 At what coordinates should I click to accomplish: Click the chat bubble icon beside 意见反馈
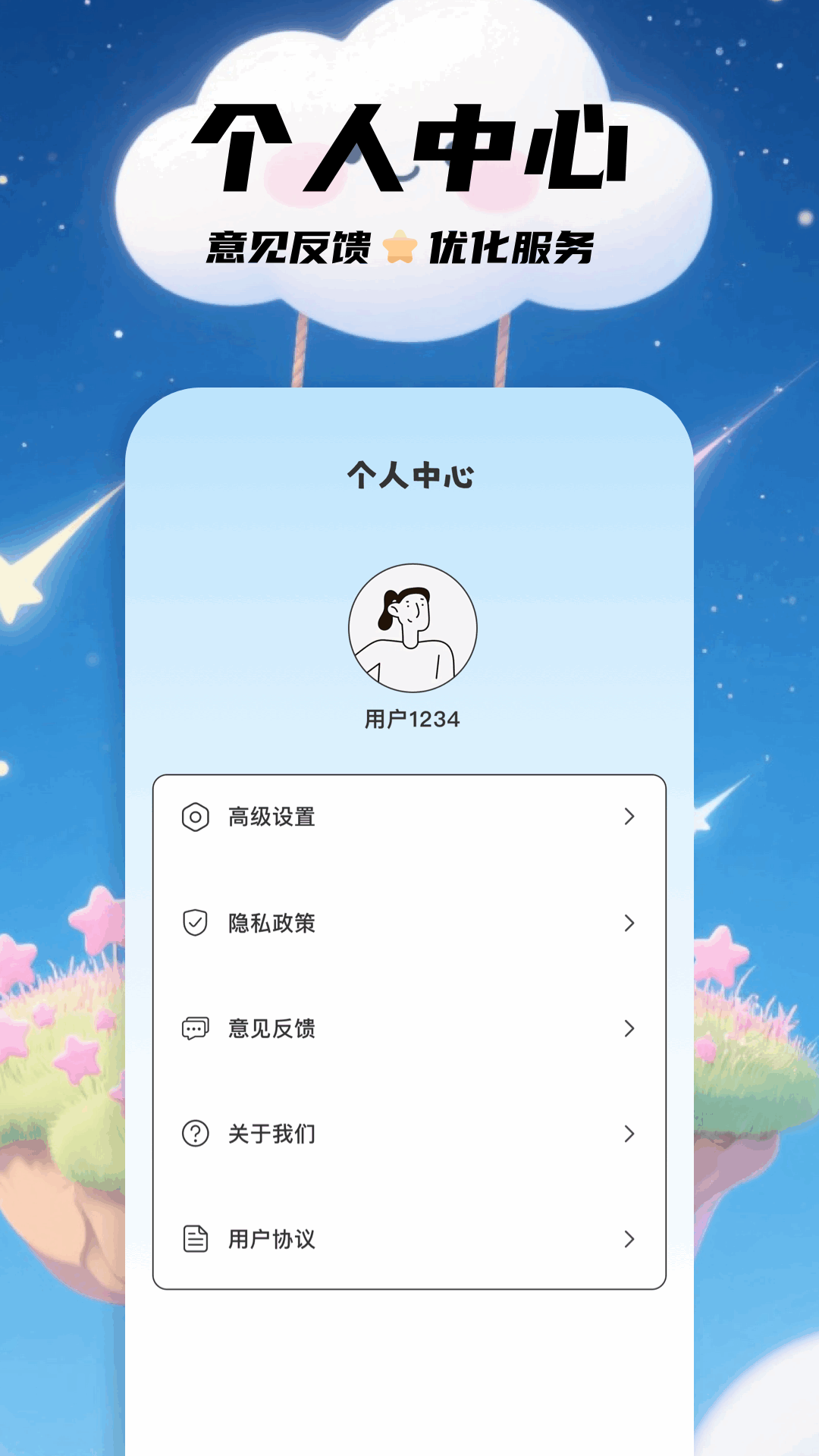[x=195, y=1028]
